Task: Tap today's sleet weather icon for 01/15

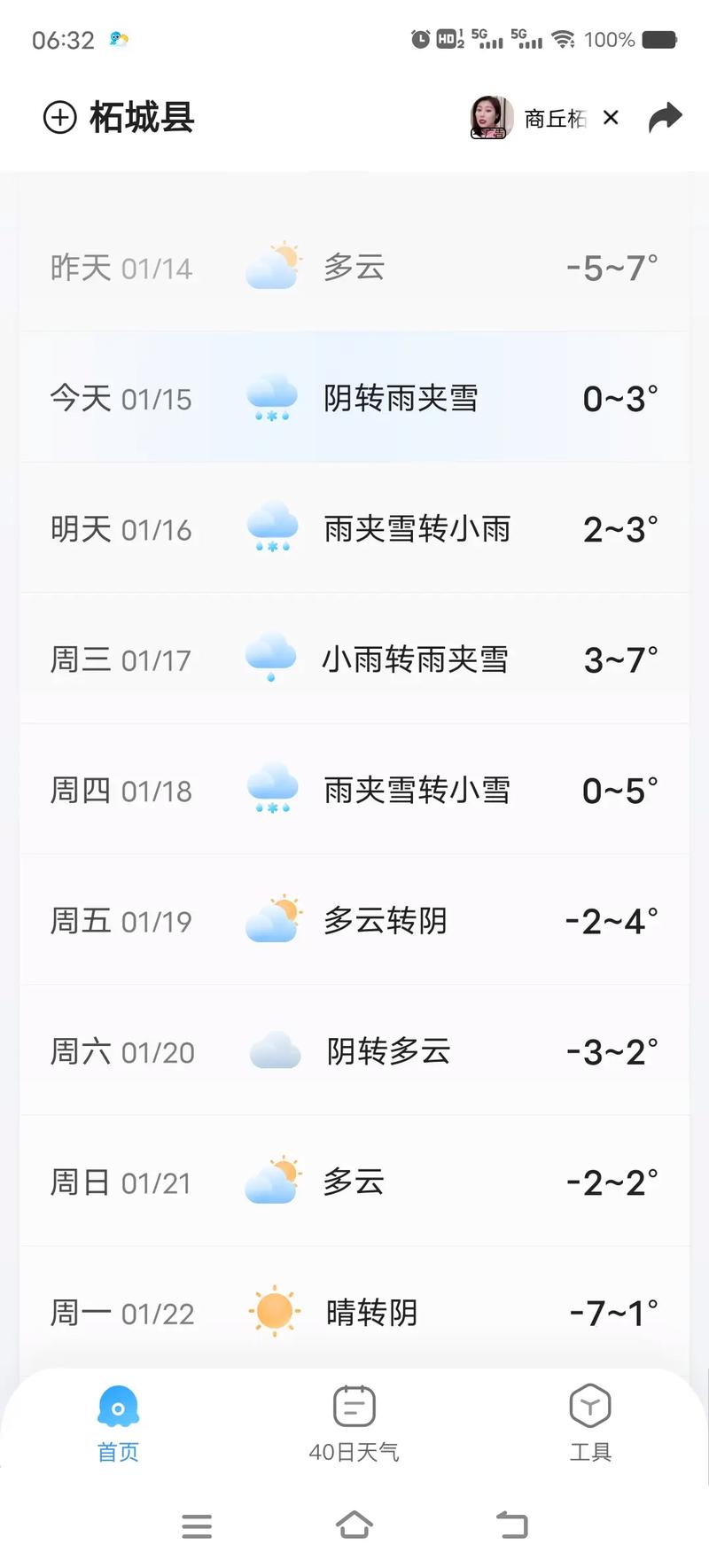Action: click(271, 398)
